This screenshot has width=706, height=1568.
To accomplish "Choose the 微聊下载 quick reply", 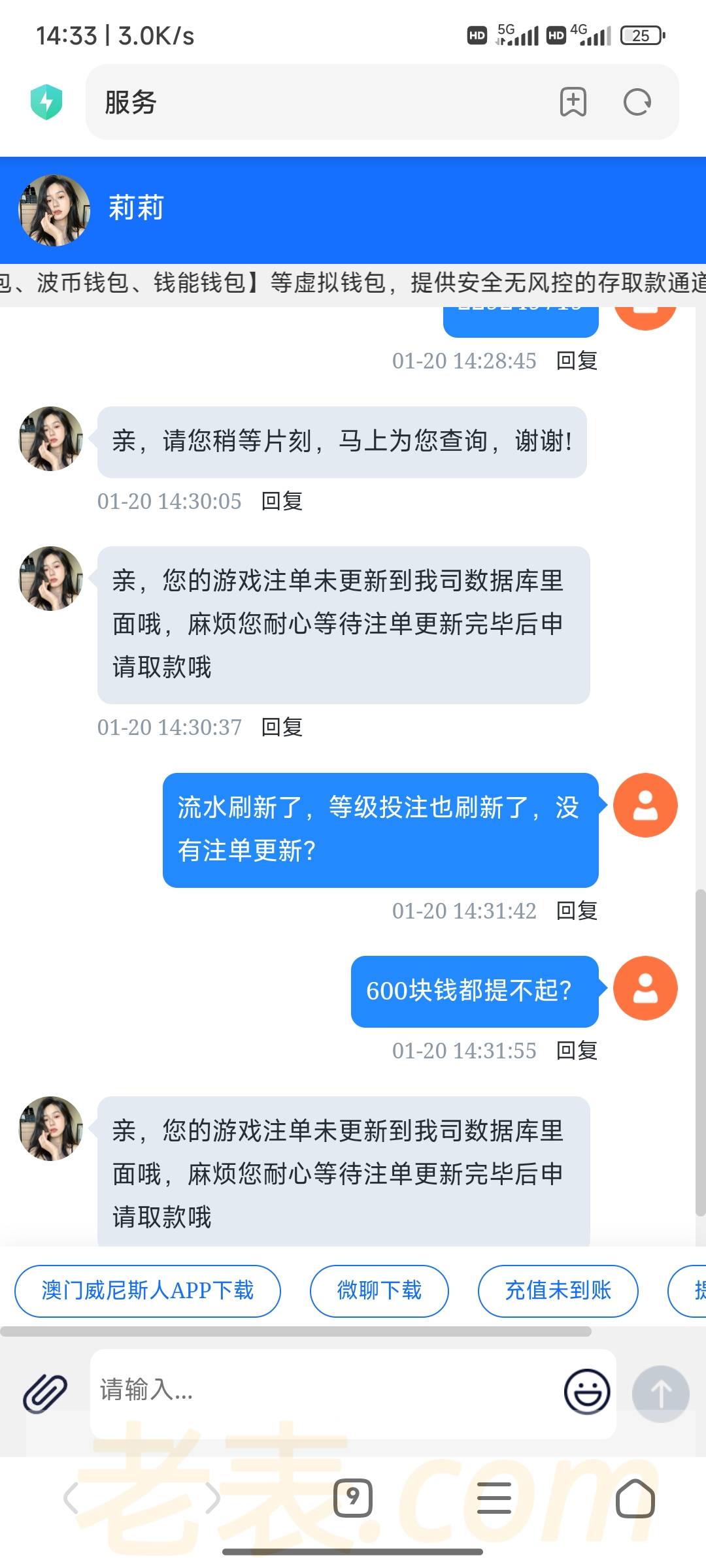I will click(x=379, y=1291).
